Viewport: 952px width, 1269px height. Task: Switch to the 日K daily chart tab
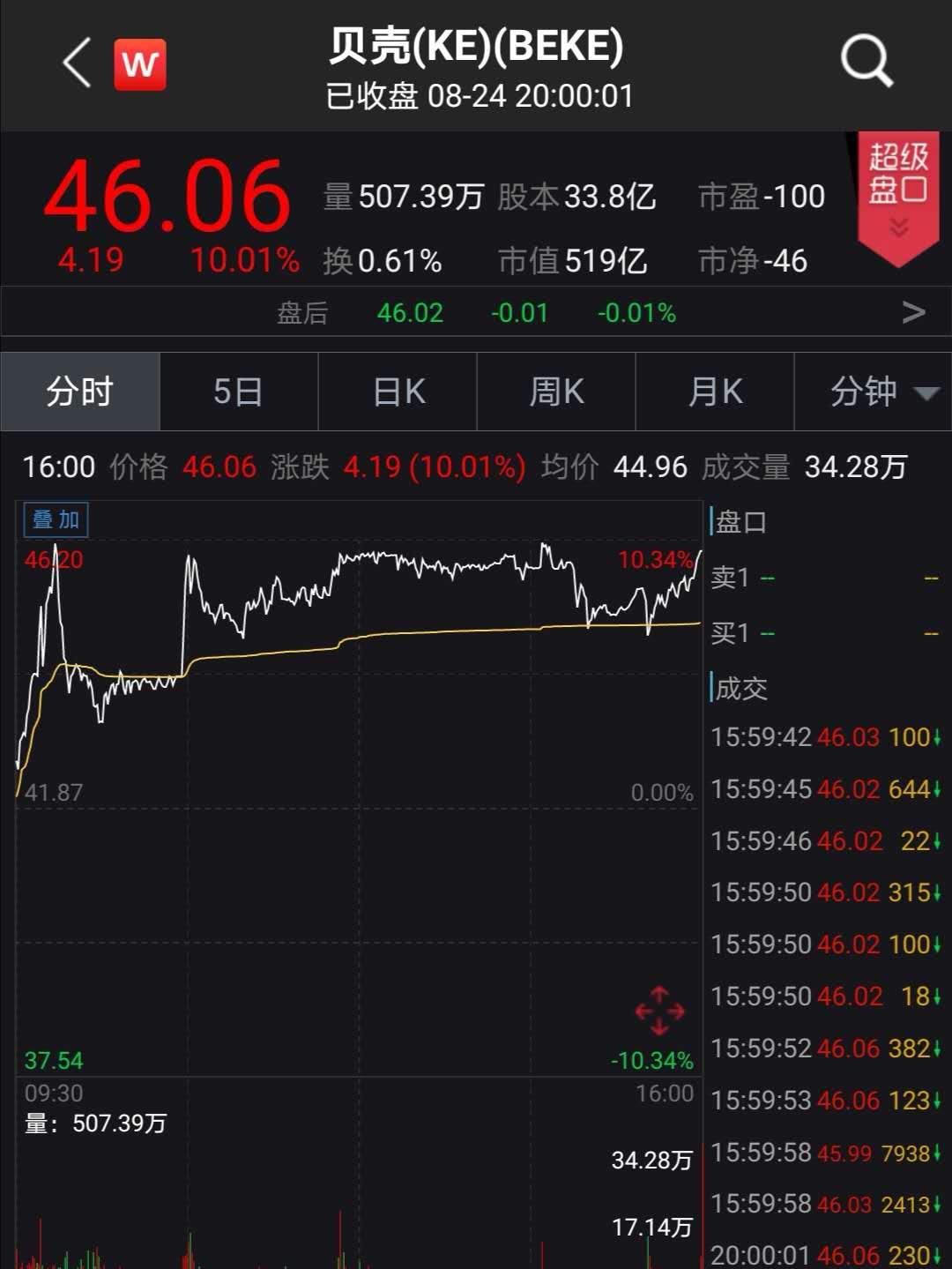[397, 392]
